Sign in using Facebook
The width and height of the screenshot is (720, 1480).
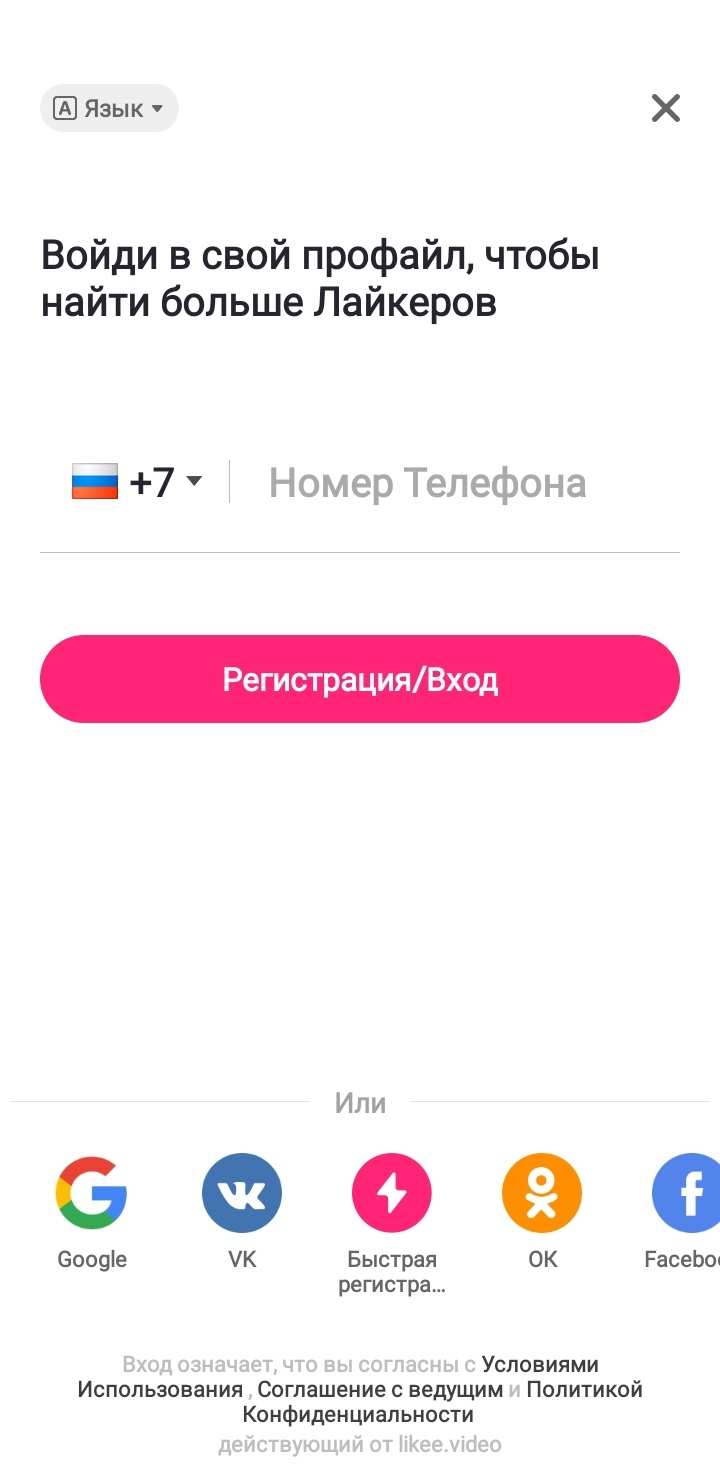[x=684, y=1212]
